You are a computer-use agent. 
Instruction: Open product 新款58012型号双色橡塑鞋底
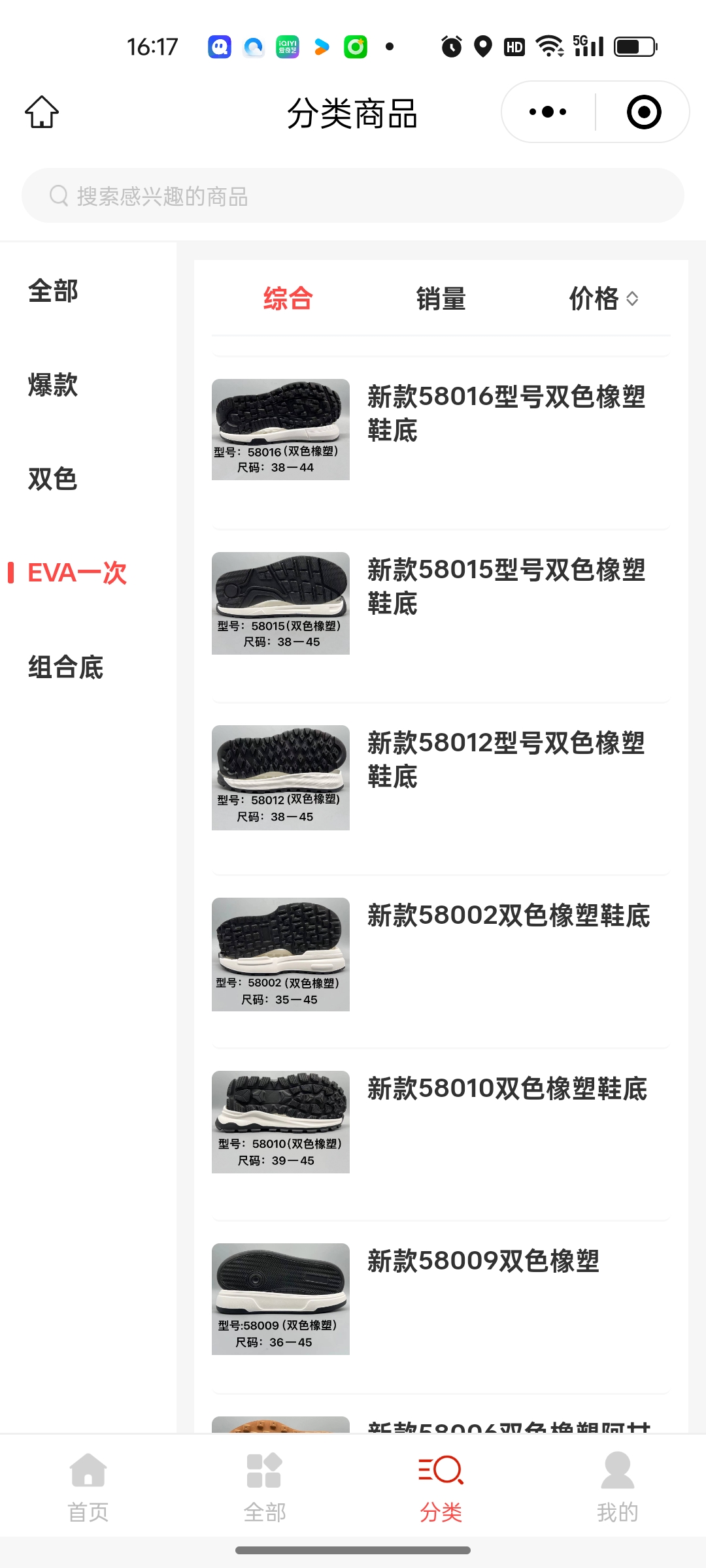(x=506, y=760)
